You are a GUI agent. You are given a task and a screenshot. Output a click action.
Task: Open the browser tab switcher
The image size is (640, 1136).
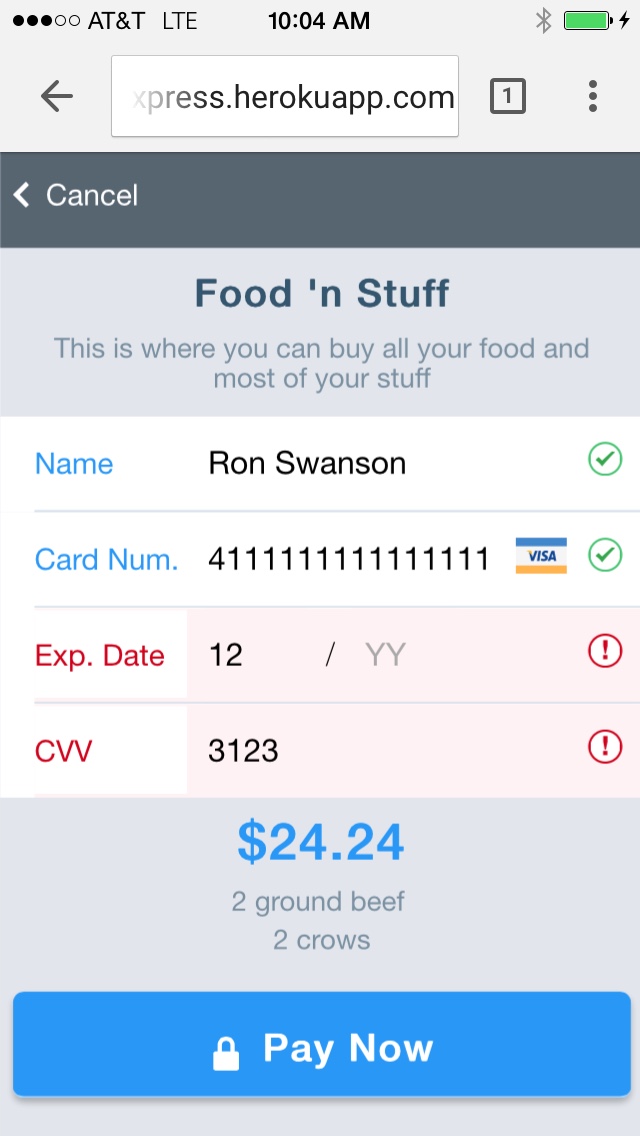pyautogui.click(x=507, y=96)
